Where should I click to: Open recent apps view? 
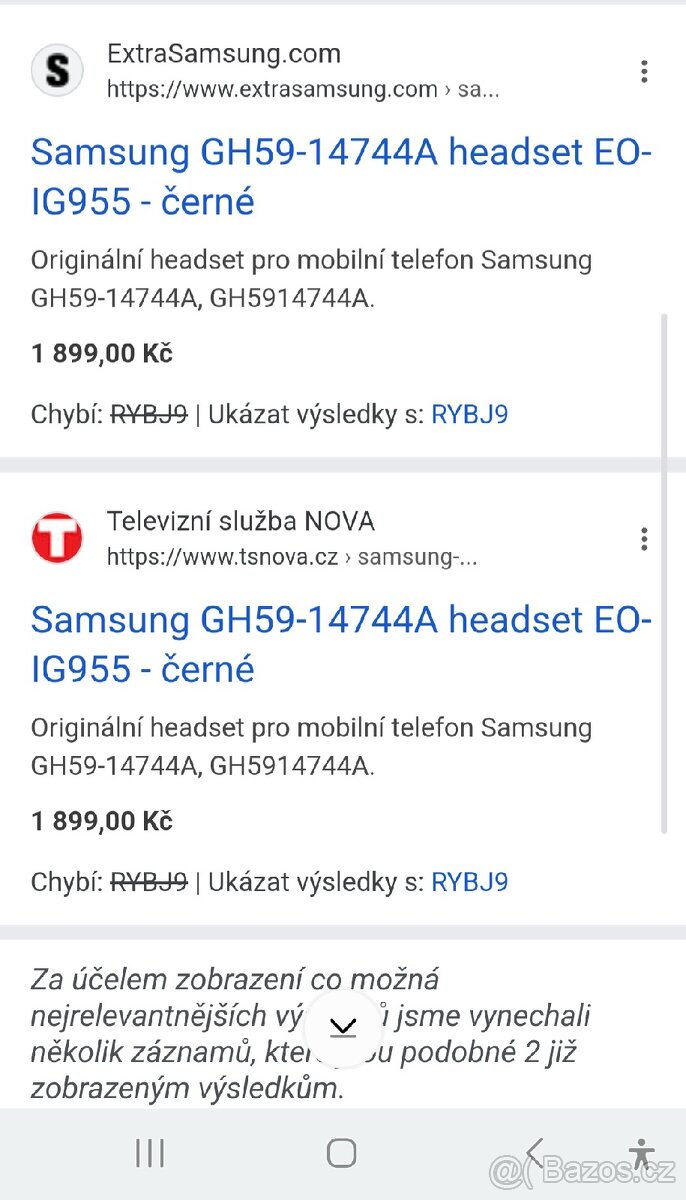pos(150,1153)
